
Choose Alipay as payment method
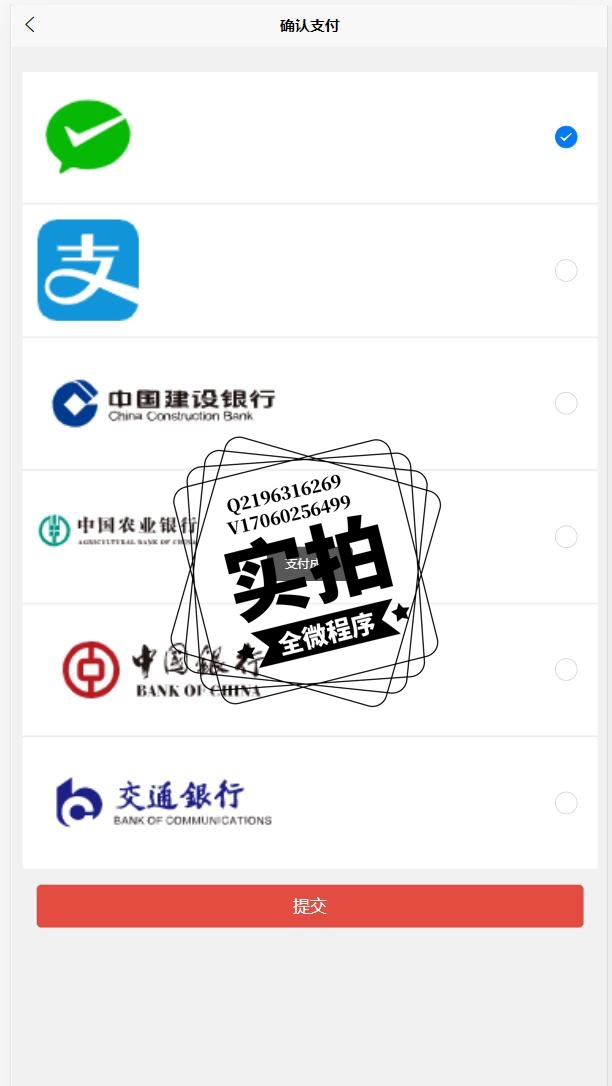point(566,270)
